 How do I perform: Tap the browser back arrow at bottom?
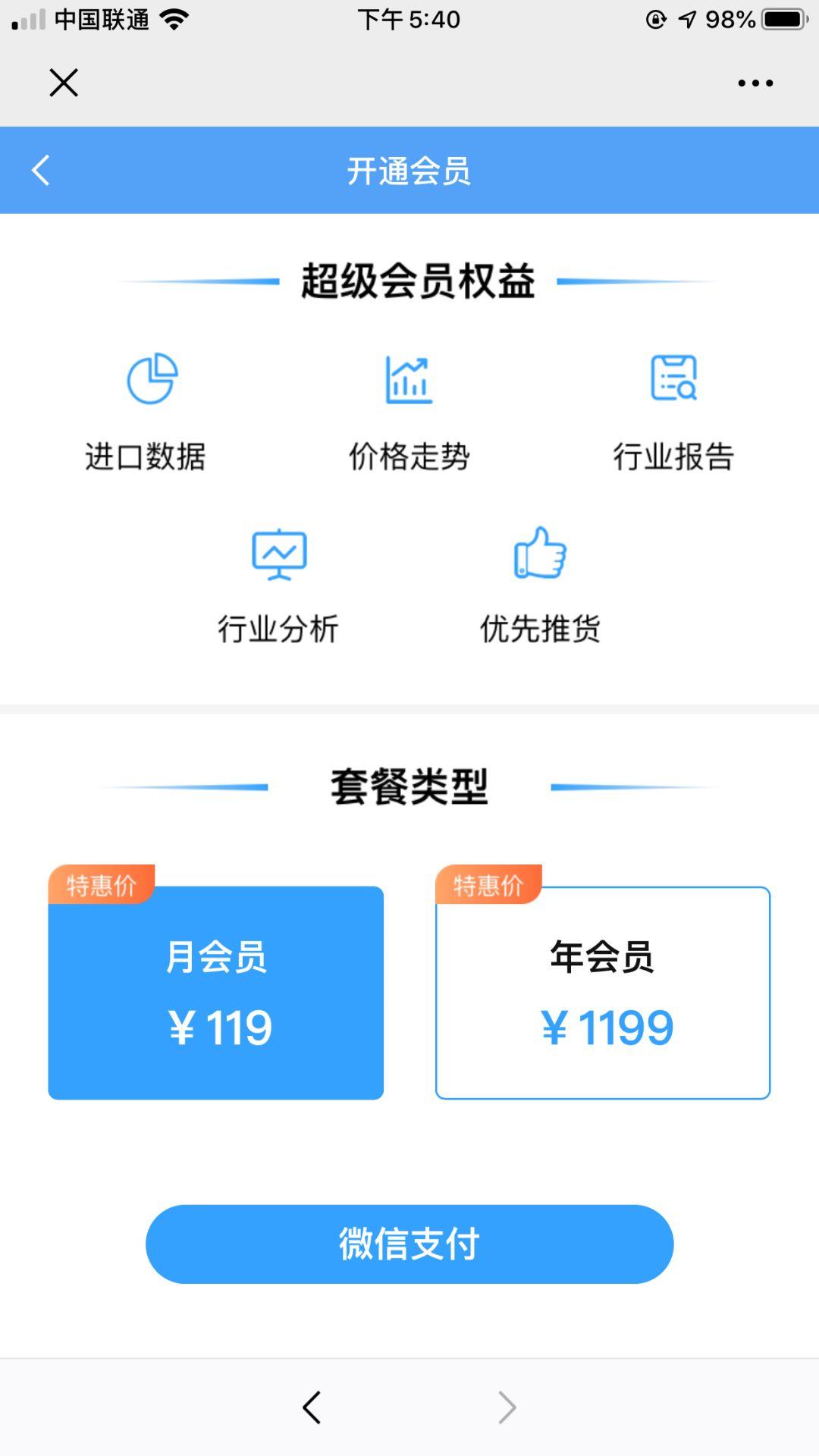(x=312, y=1407)
